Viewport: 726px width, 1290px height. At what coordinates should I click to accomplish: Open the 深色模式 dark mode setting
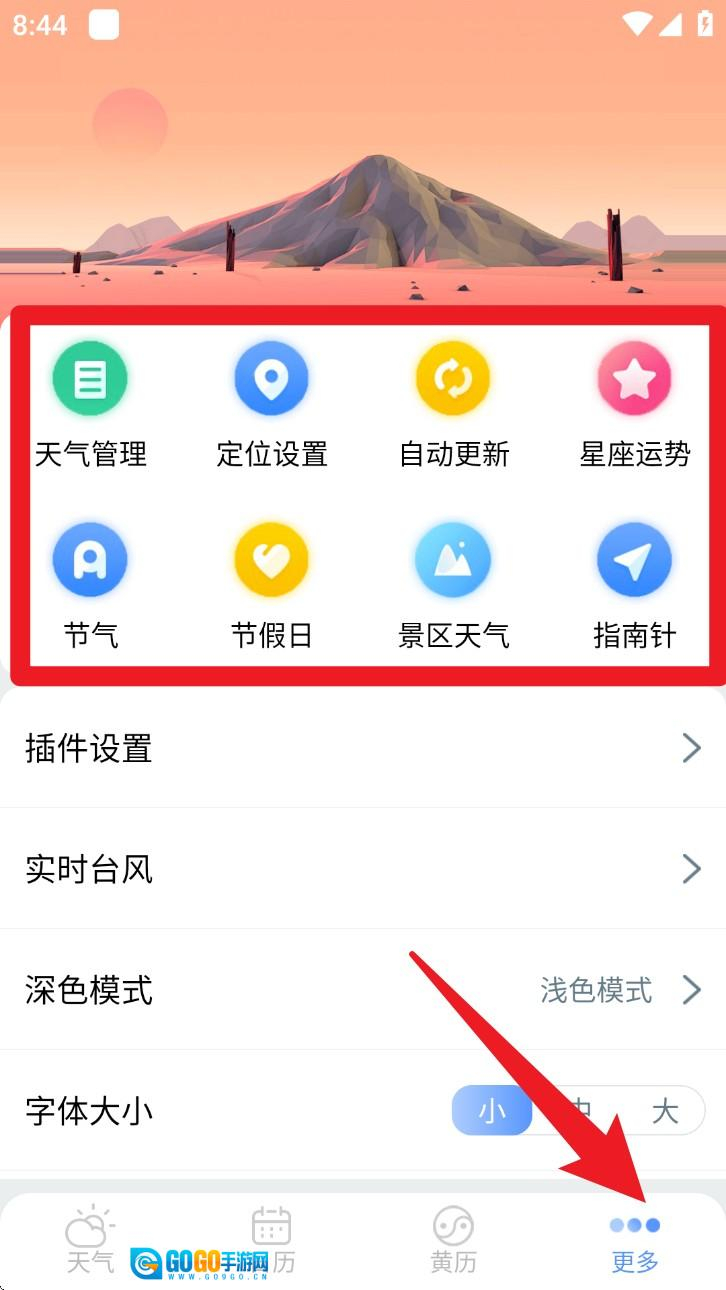click(x=363, y=990)
